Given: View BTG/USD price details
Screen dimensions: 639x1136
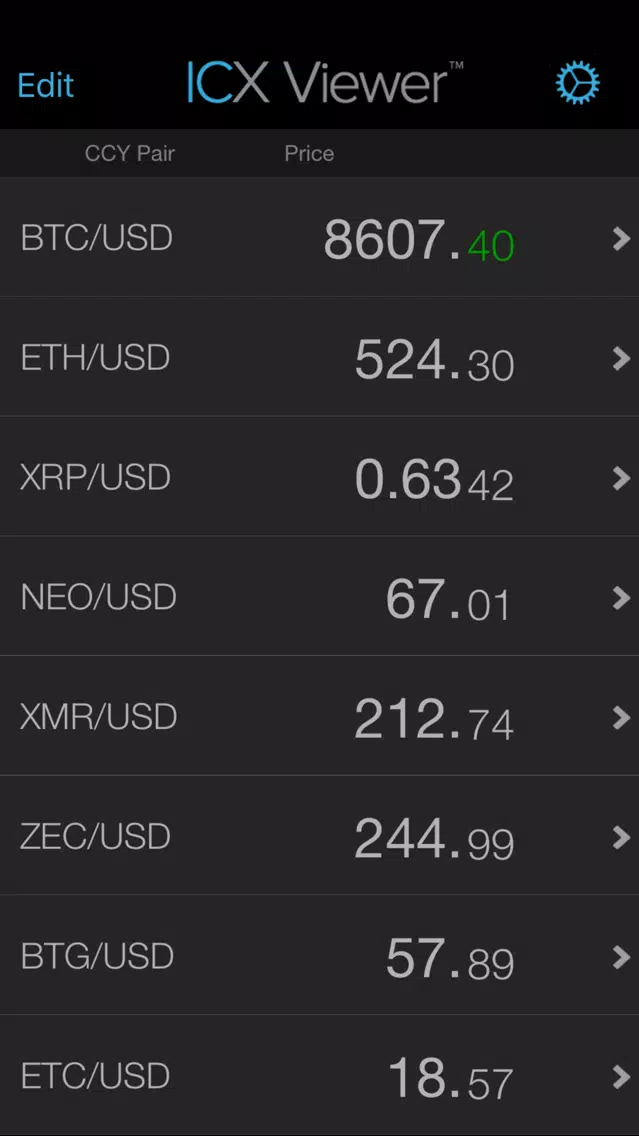Looking at the screenshot, I should 320,956.
